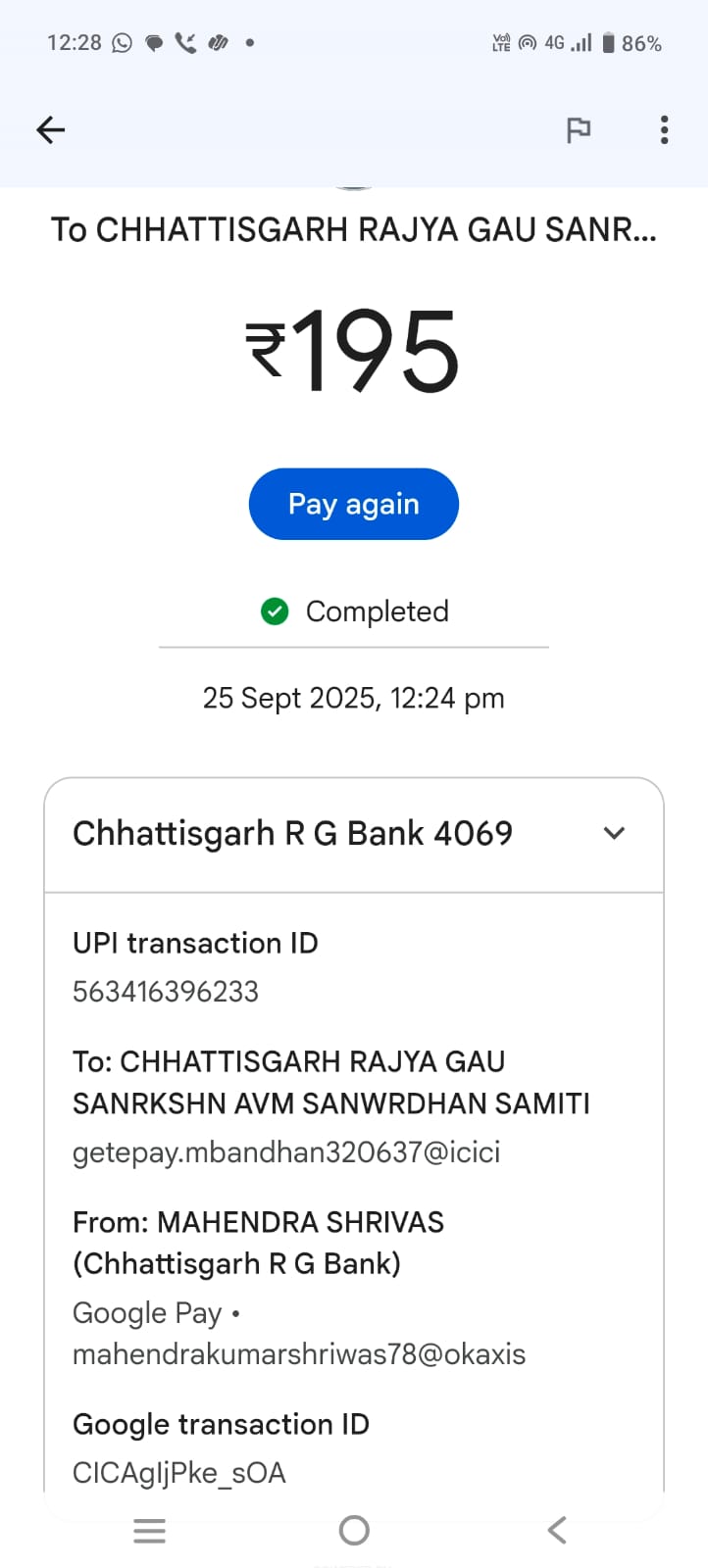This screenshot has height=1568, width=708.
Task: Report this transaction with the flag icon
Action: point(579,129)
